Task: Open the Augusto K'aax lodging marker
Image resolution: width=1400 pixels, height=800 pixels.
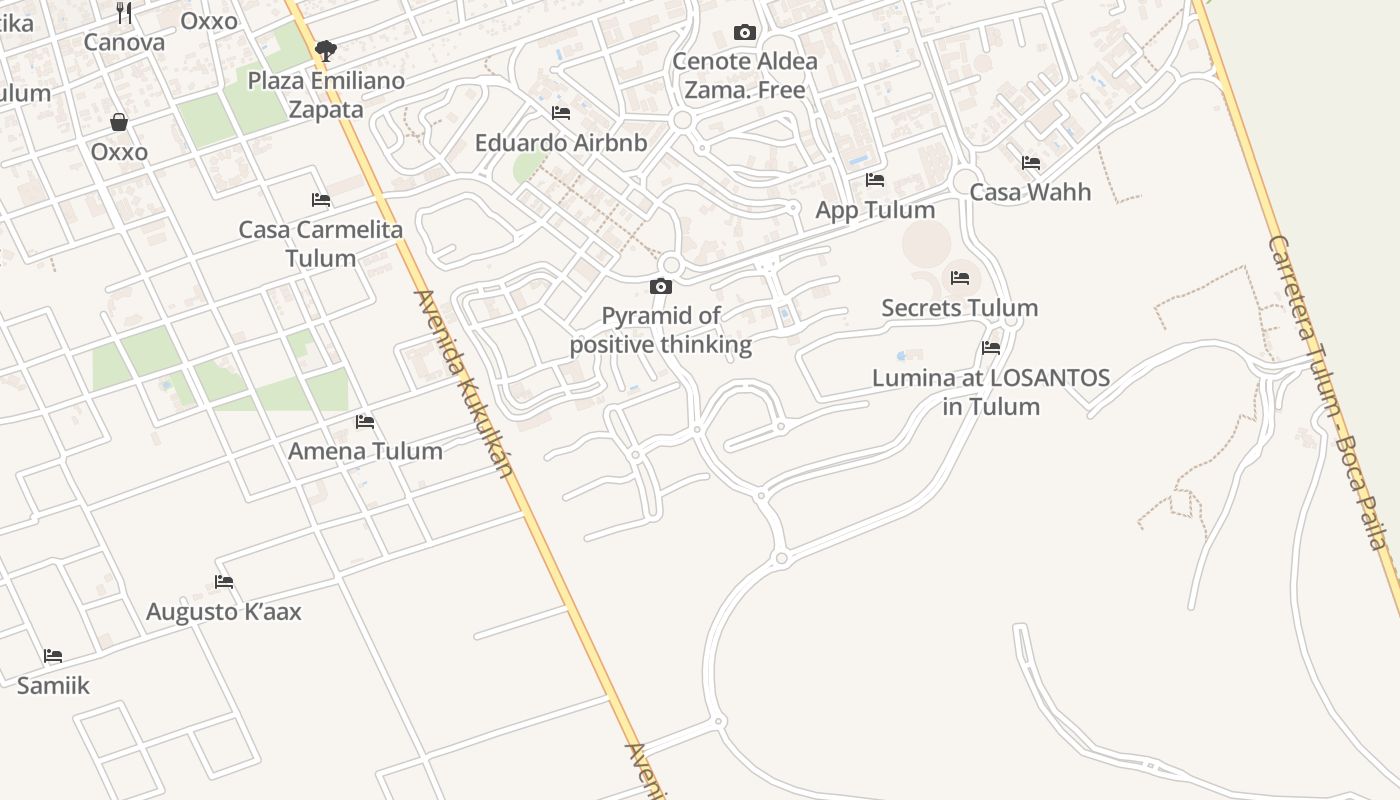Action: pos(224,582)
